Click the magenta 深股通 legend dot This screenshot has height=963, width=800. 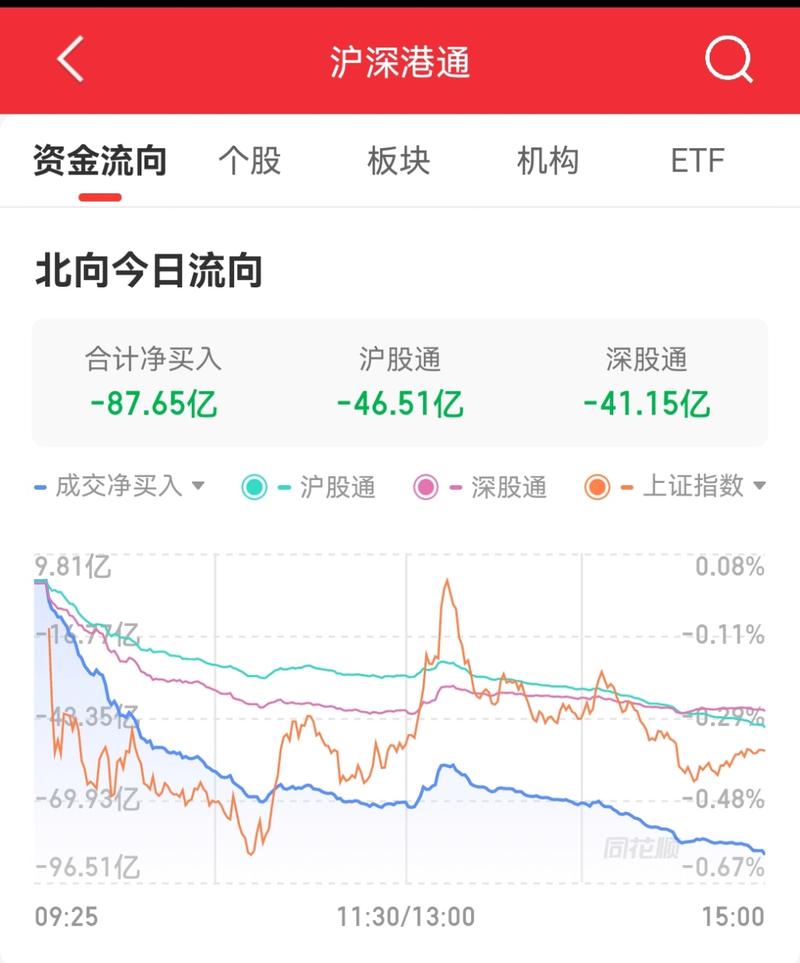425,486
